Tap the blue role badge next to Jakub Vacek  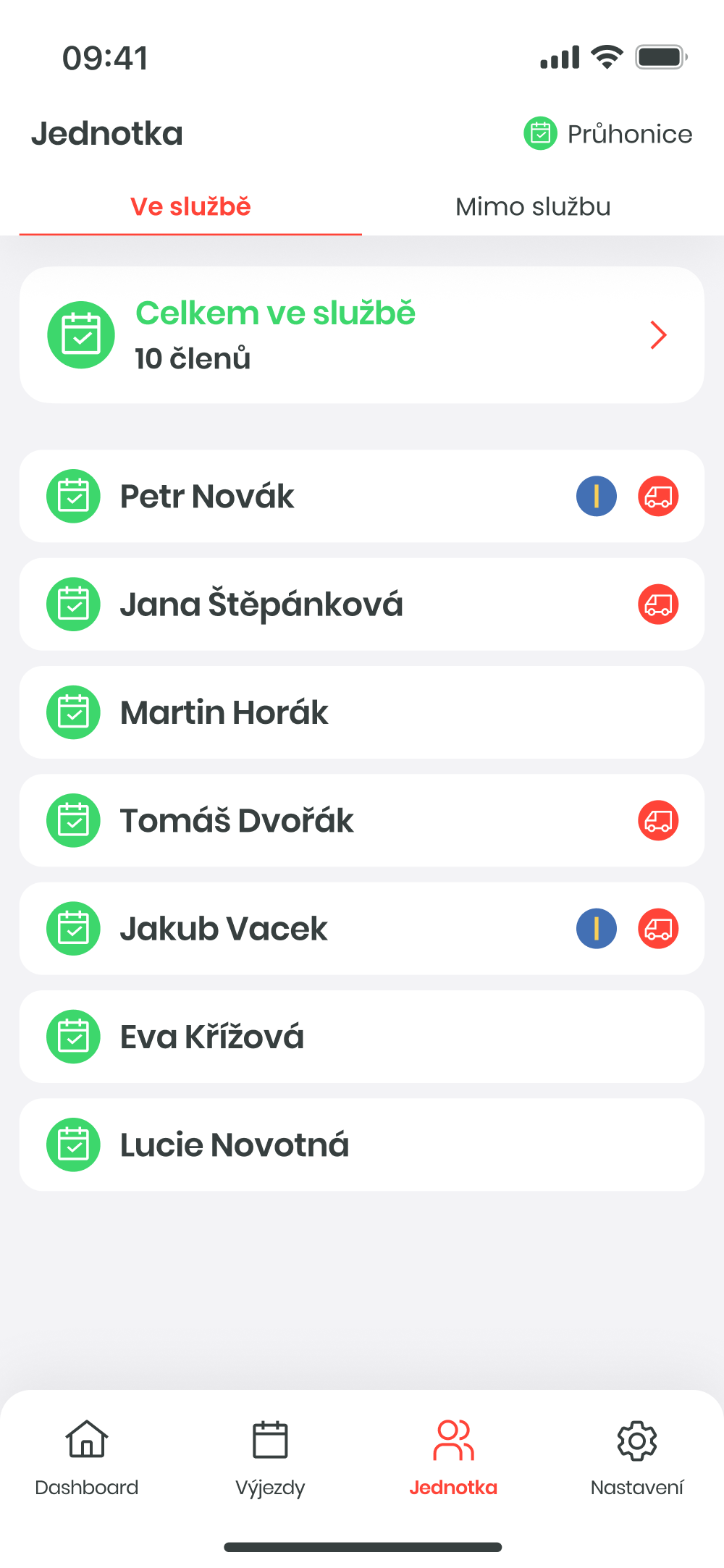[596, 929]
